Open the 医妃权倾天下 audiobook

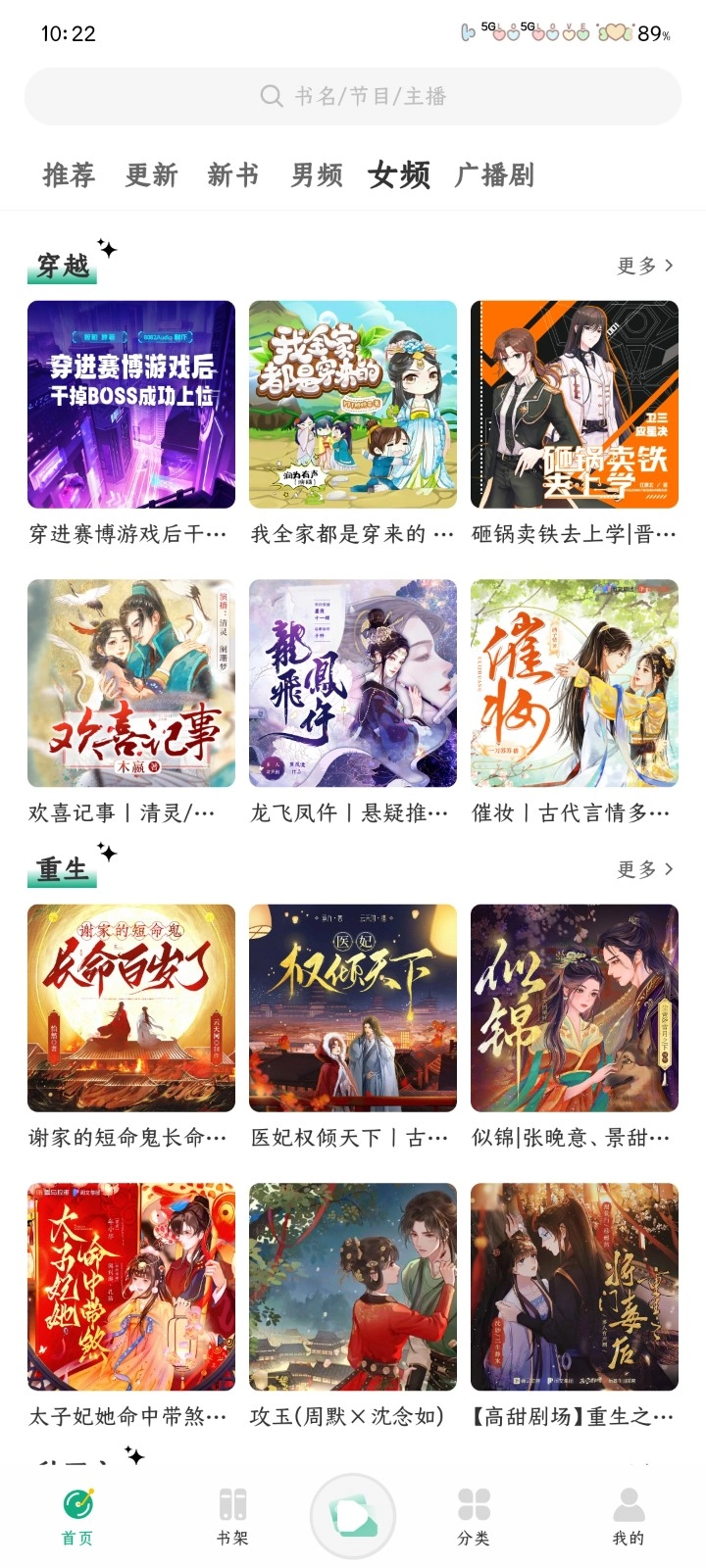[353, 1008]
